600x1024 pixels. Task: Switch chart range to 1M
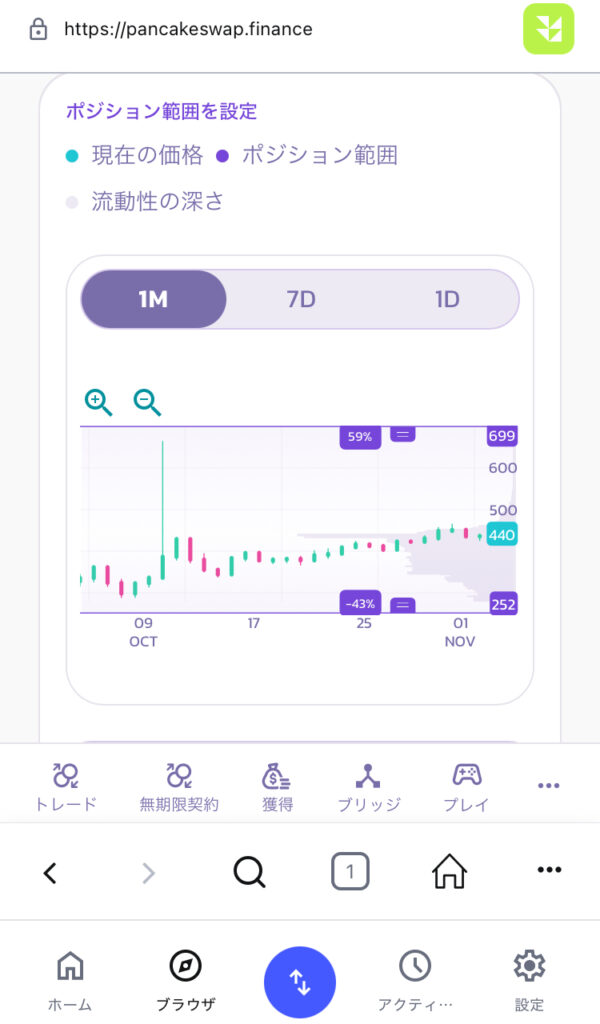pos(153,299)
